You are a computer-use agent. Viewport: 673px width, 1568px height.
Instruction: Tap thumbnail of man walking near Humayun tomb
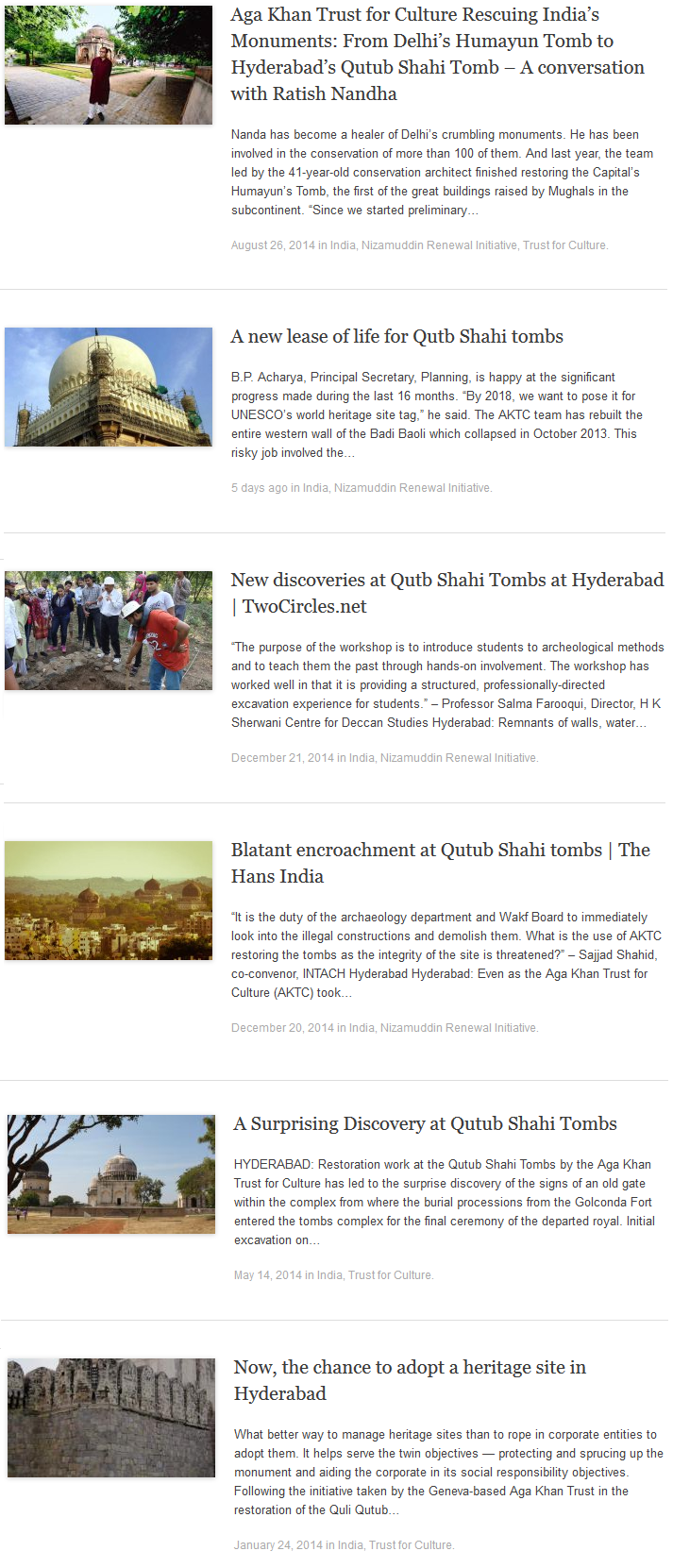pos(109,65)
